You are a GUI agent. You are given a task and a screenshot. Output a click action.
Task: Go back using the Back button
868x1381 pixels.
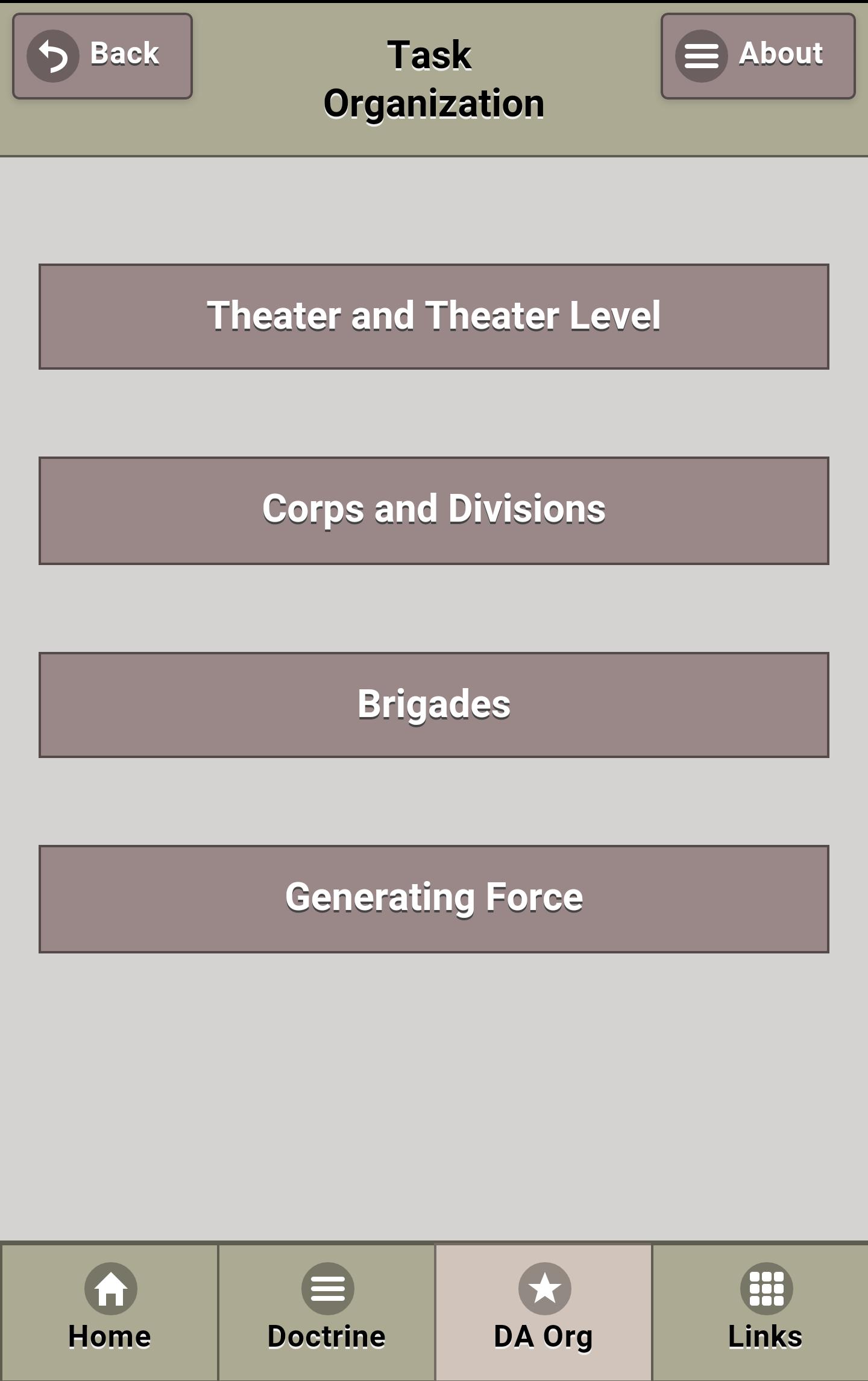(101, 56)
